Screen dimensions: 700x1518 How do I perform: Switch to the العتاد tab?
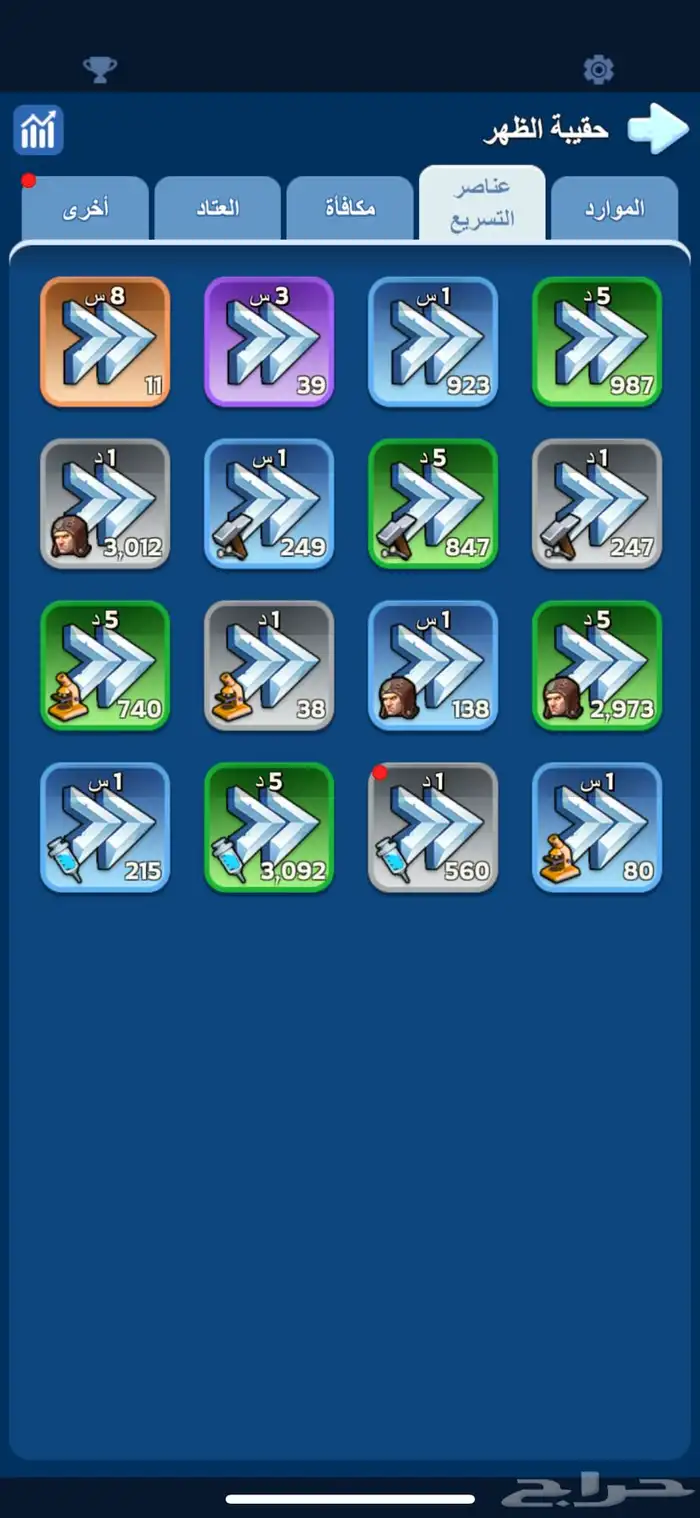[x=217, y=209]
